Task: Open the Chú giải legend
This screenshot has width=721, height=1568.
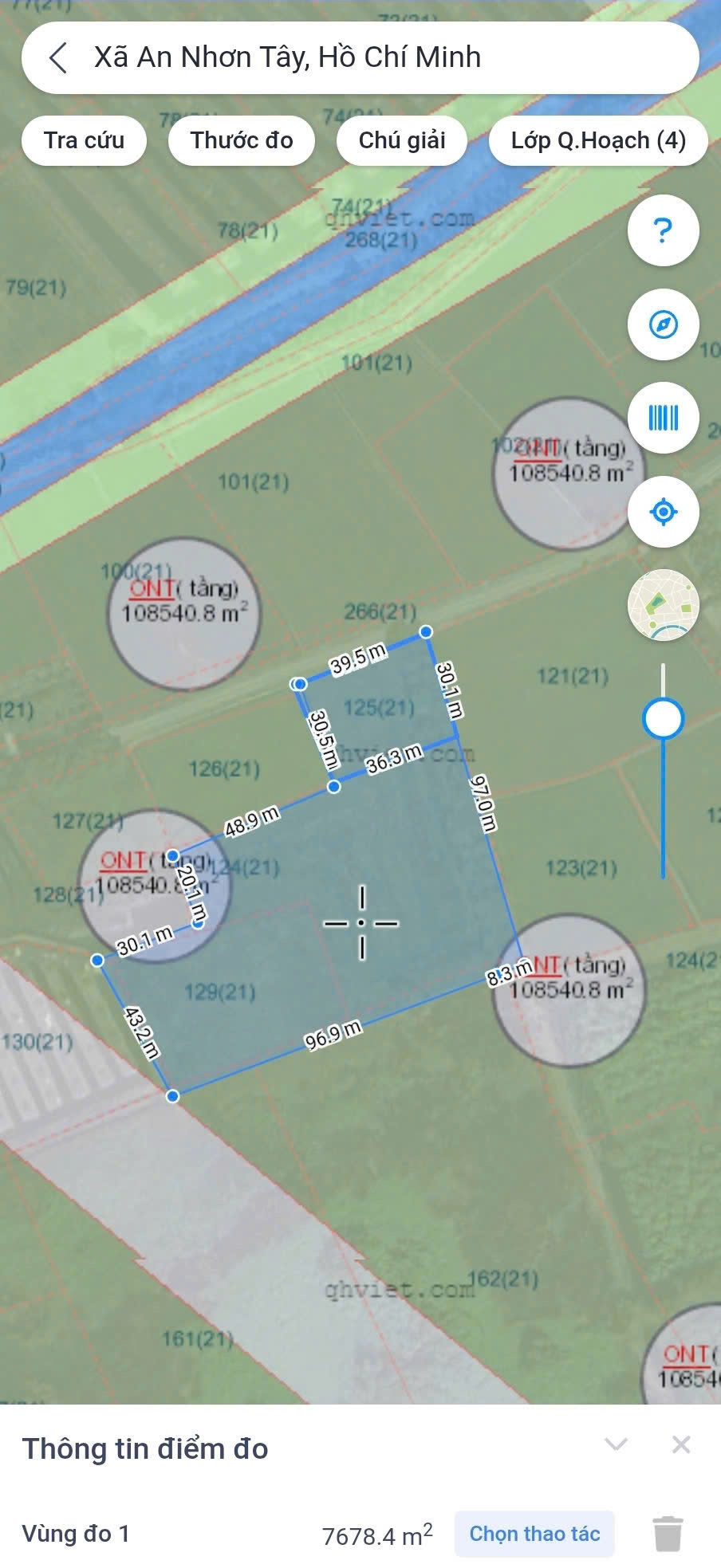Action: pos(401,140)
